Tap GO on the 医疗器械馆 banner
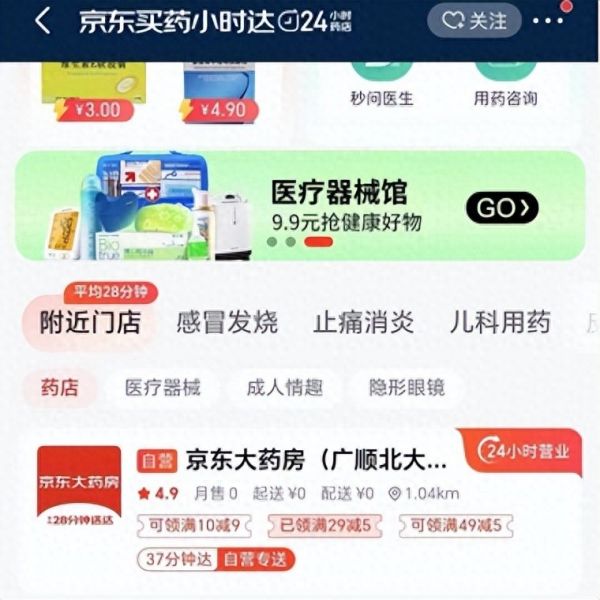The image size is (600, 600). tap(501, 208)
